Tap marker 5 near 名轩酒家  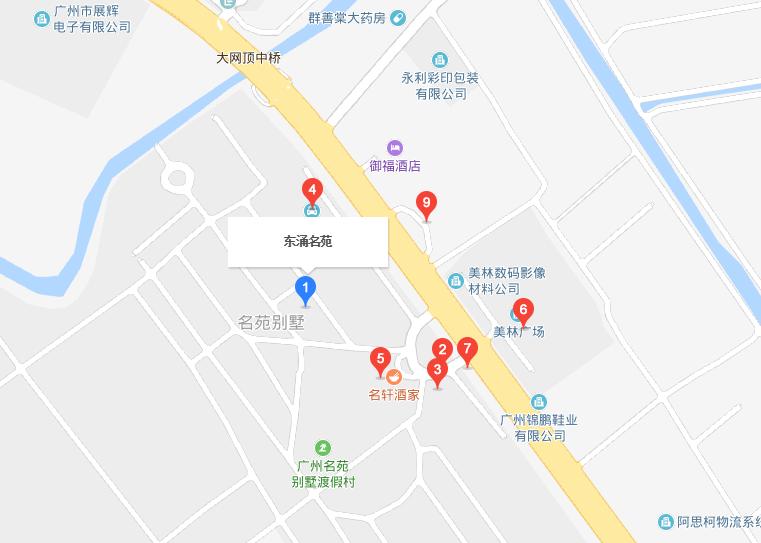[x=380, y=358]
